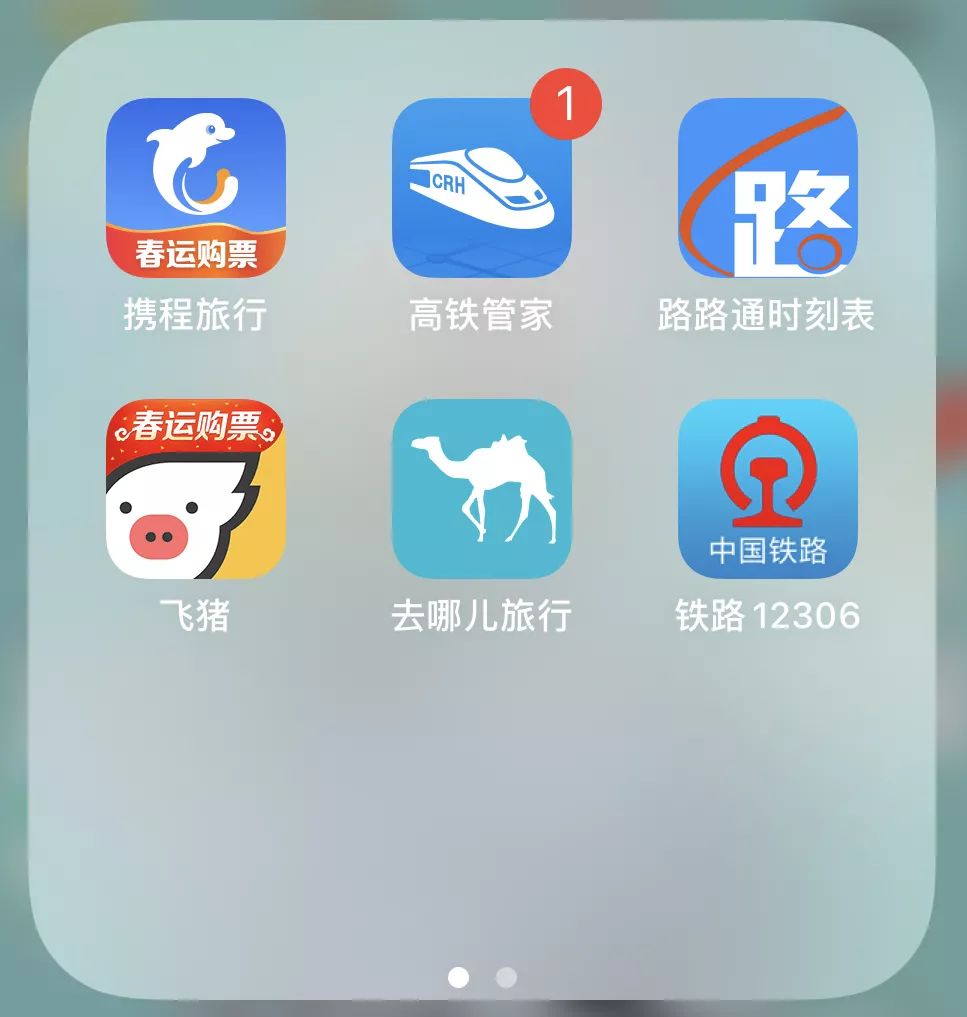The image size is (967, 1017).
Task: Tap the China Railway red emblem icon
Action: pos(770,470)
